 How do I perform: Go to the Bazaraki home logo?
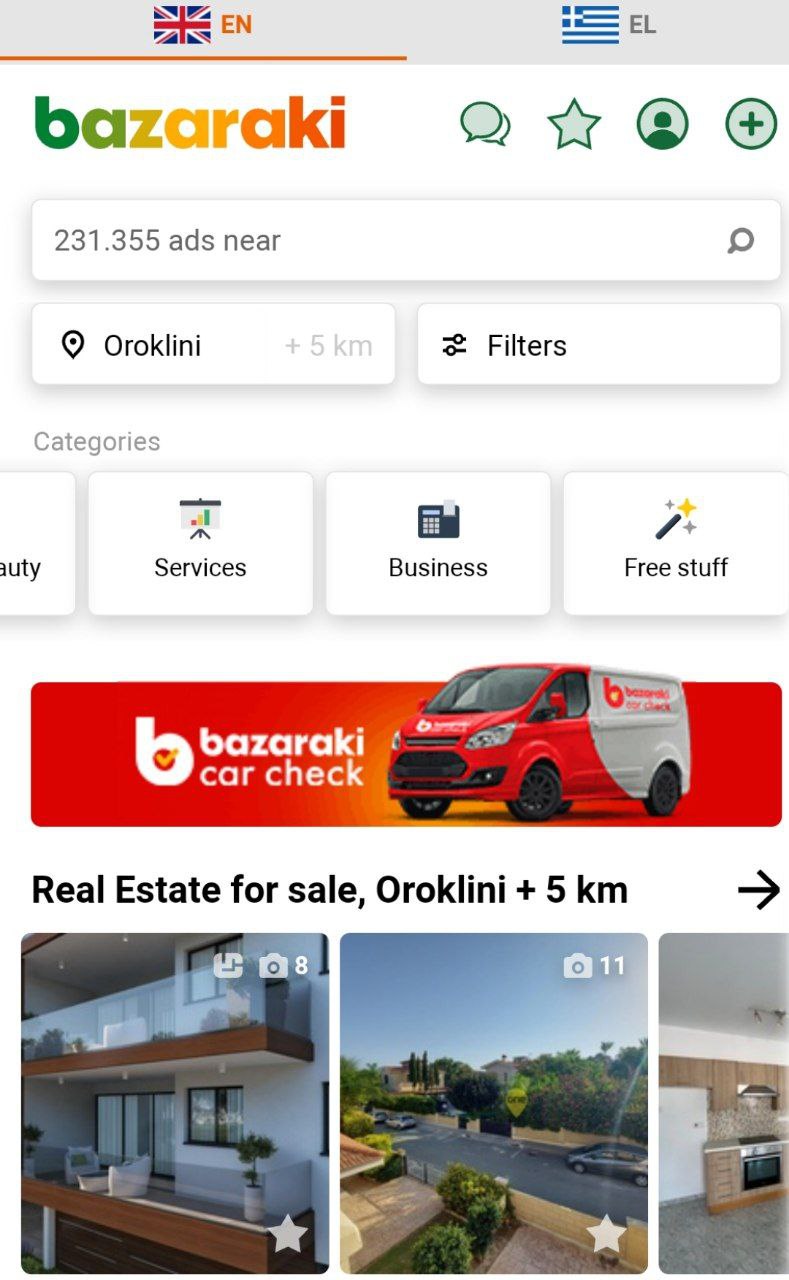click(x=190, y=123)
